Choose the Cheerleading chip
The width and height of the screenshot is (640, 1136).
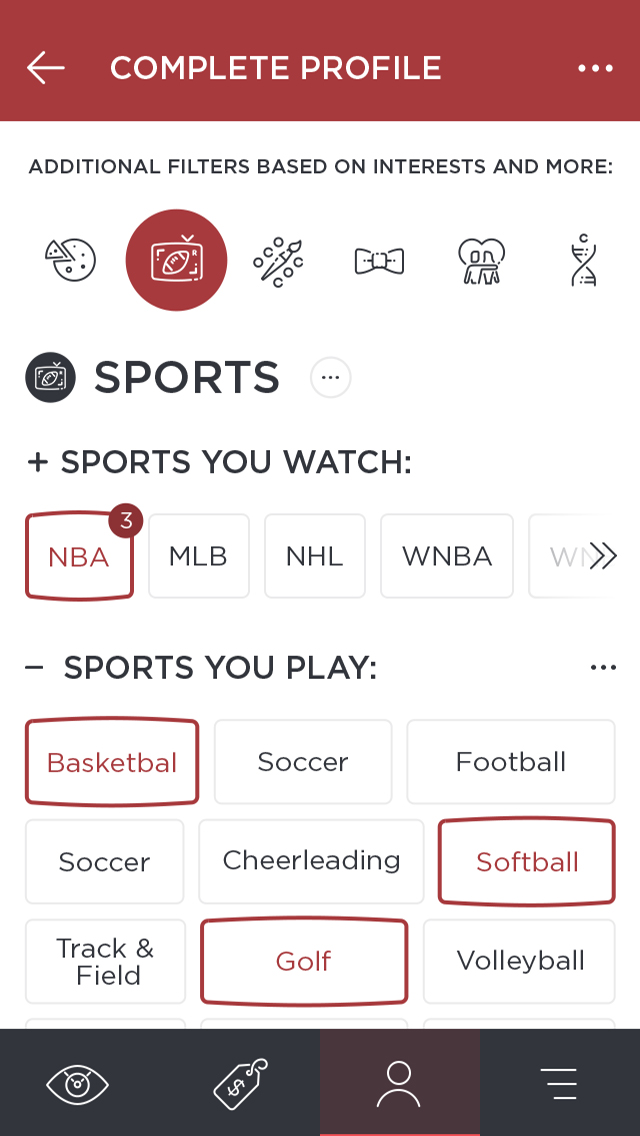[311, 861]
